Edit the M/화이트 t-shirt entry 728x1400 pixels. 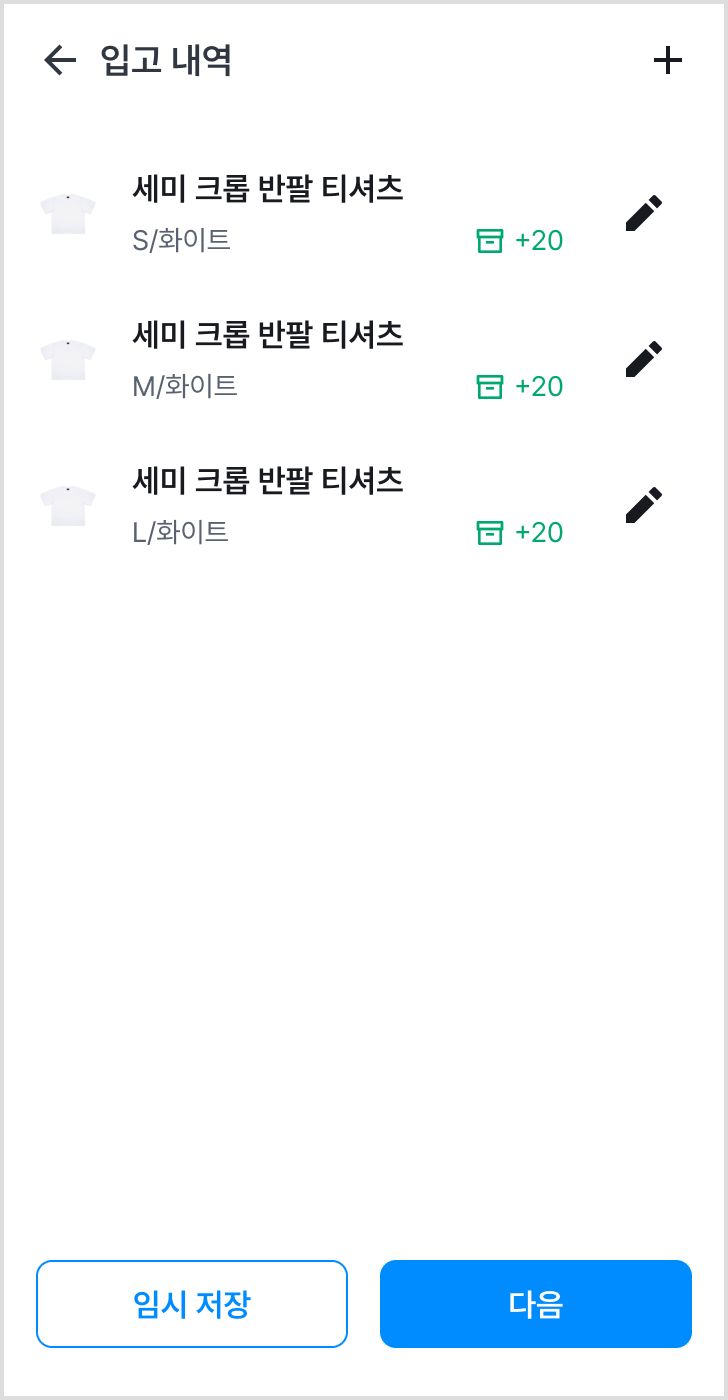(x=644, y=359)
